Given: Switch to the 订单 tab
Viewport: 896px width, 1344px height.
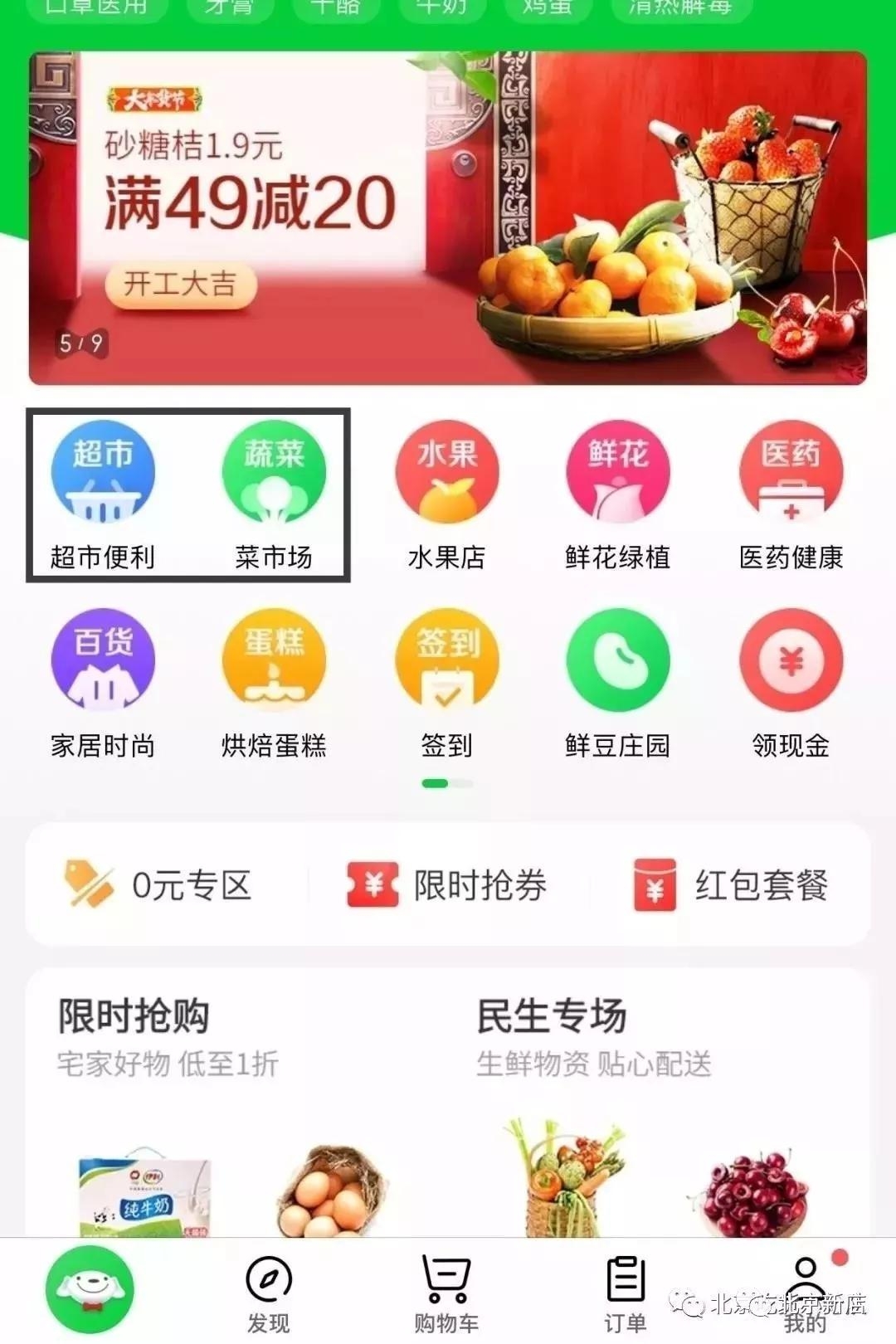Looking at the screenshot, I should click(x=625, y=1293).
